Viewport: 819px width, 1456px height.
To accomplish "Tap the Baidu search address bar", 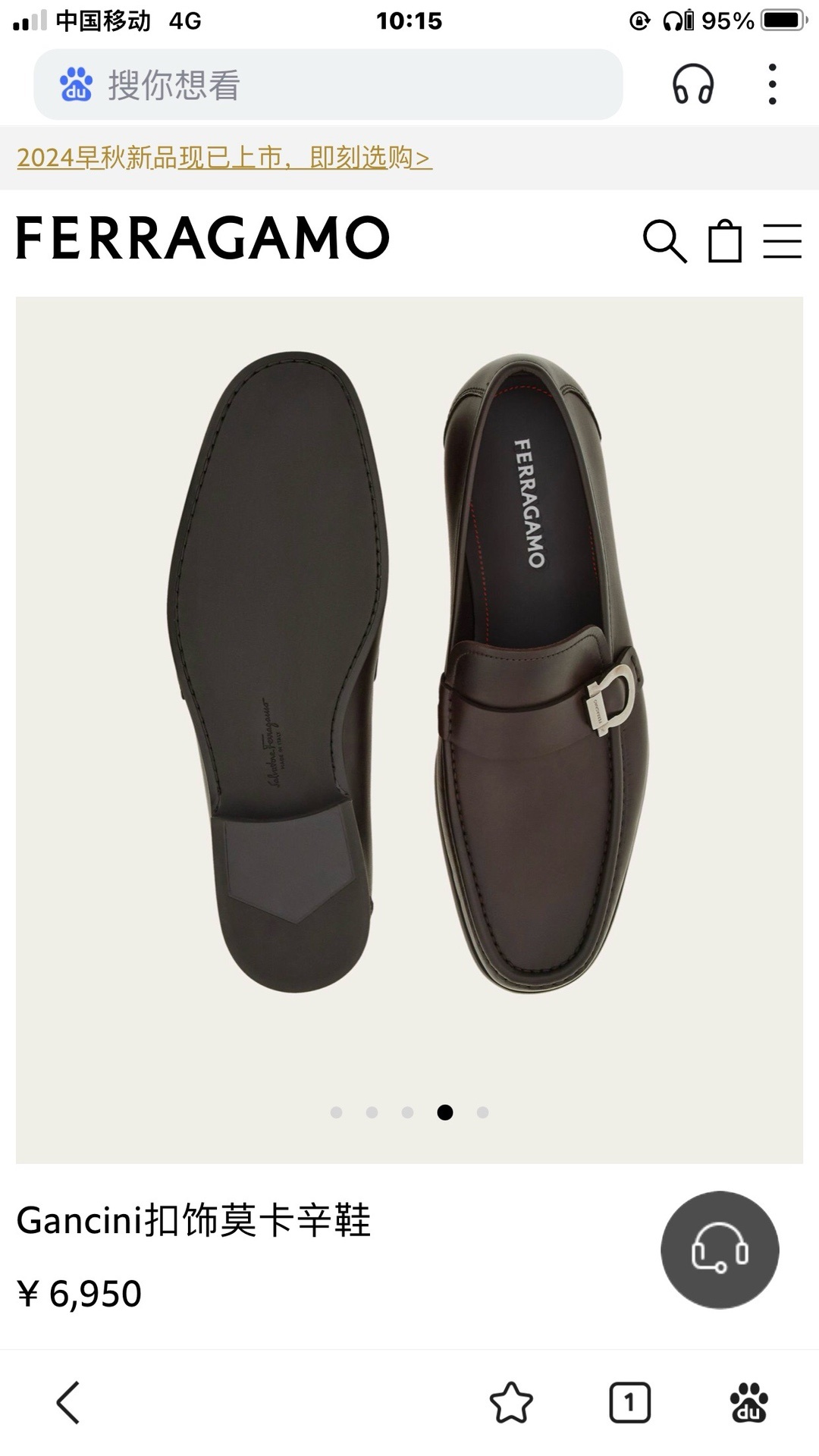I will (326, 84).
